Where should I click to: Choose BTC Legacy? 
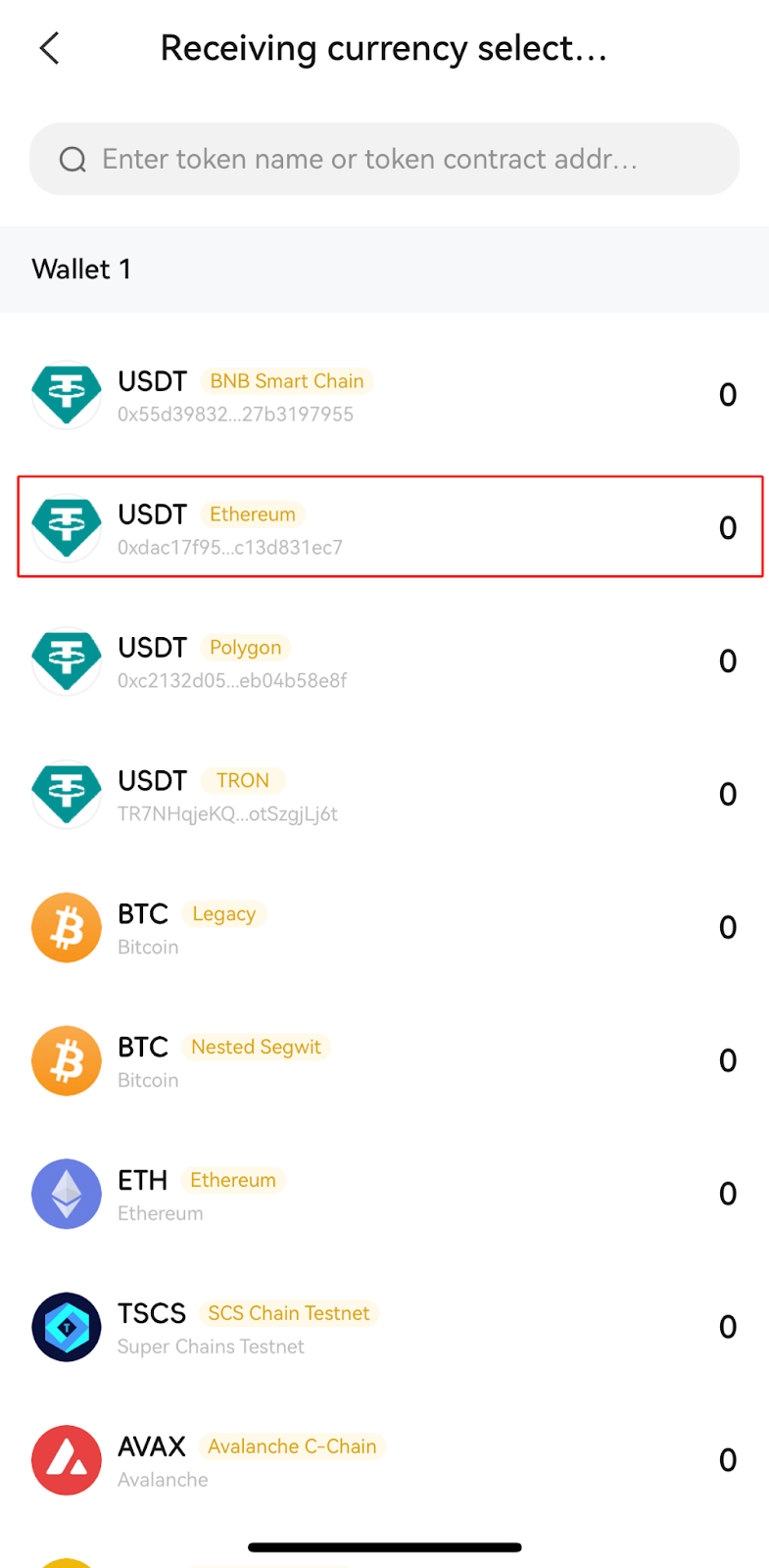pyautogui.click(x=384, y=928)
